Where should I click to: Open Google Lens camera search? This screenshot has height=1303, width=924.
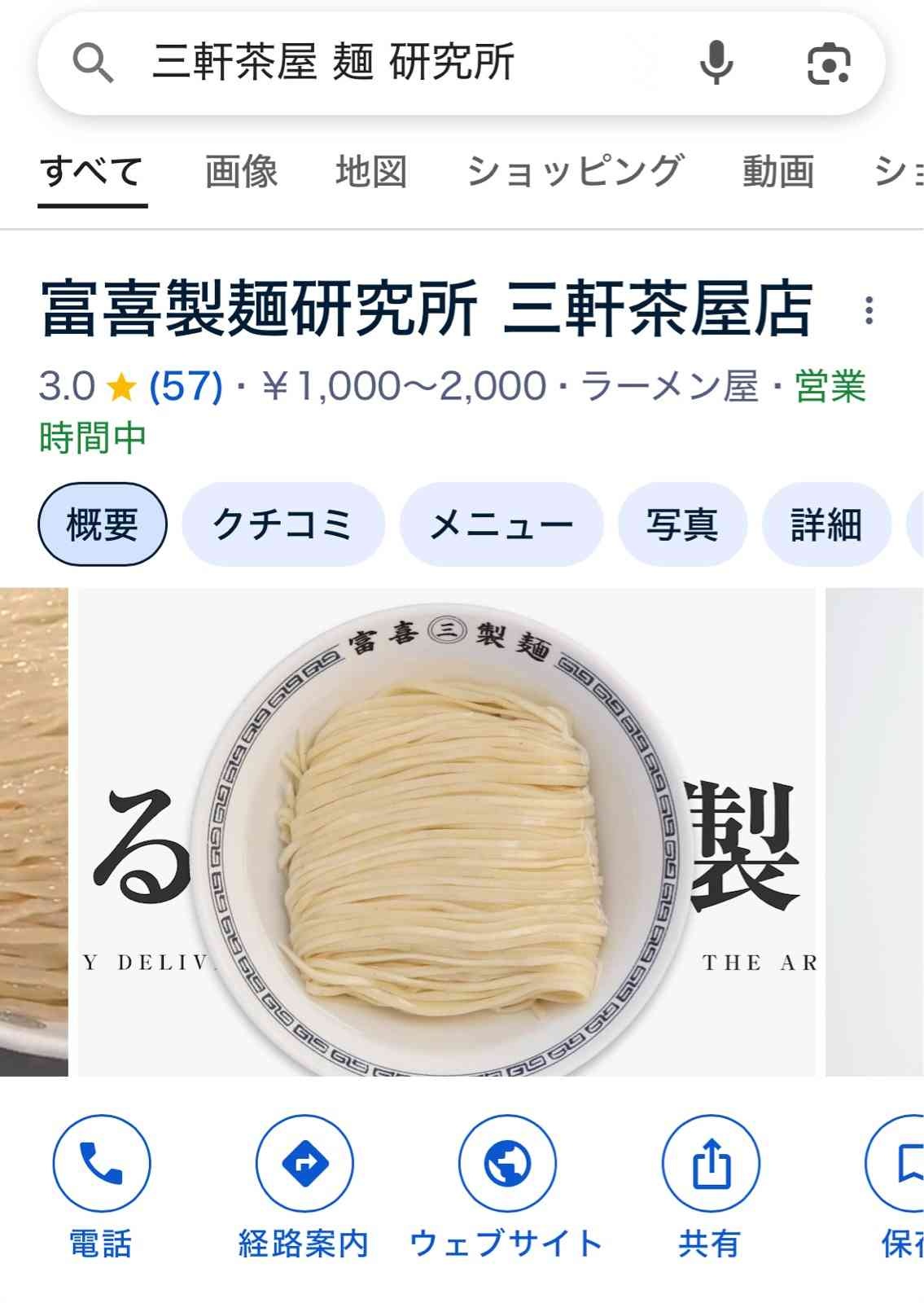828,63
